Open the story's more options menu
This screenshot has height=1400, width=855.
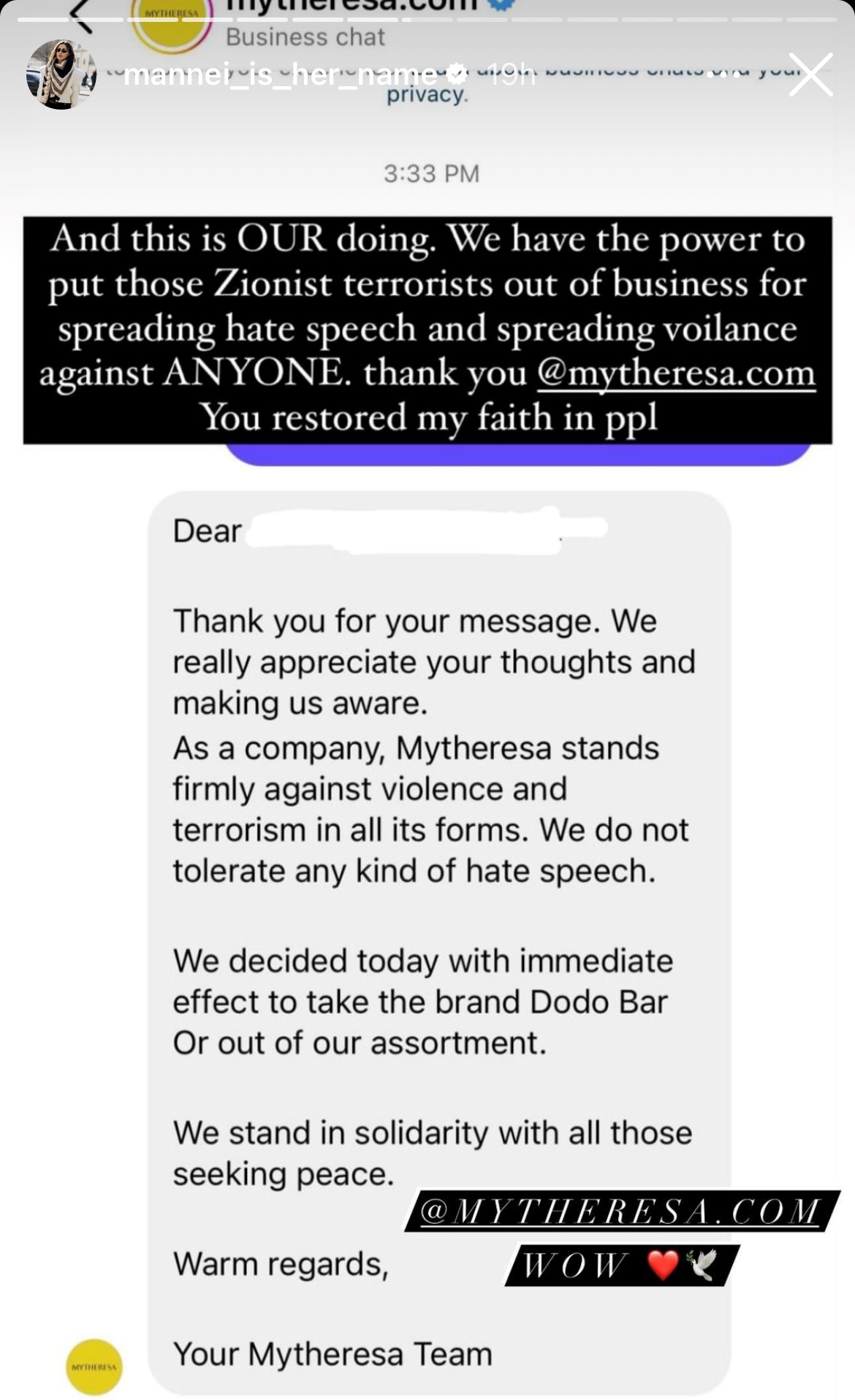point(723,75)
